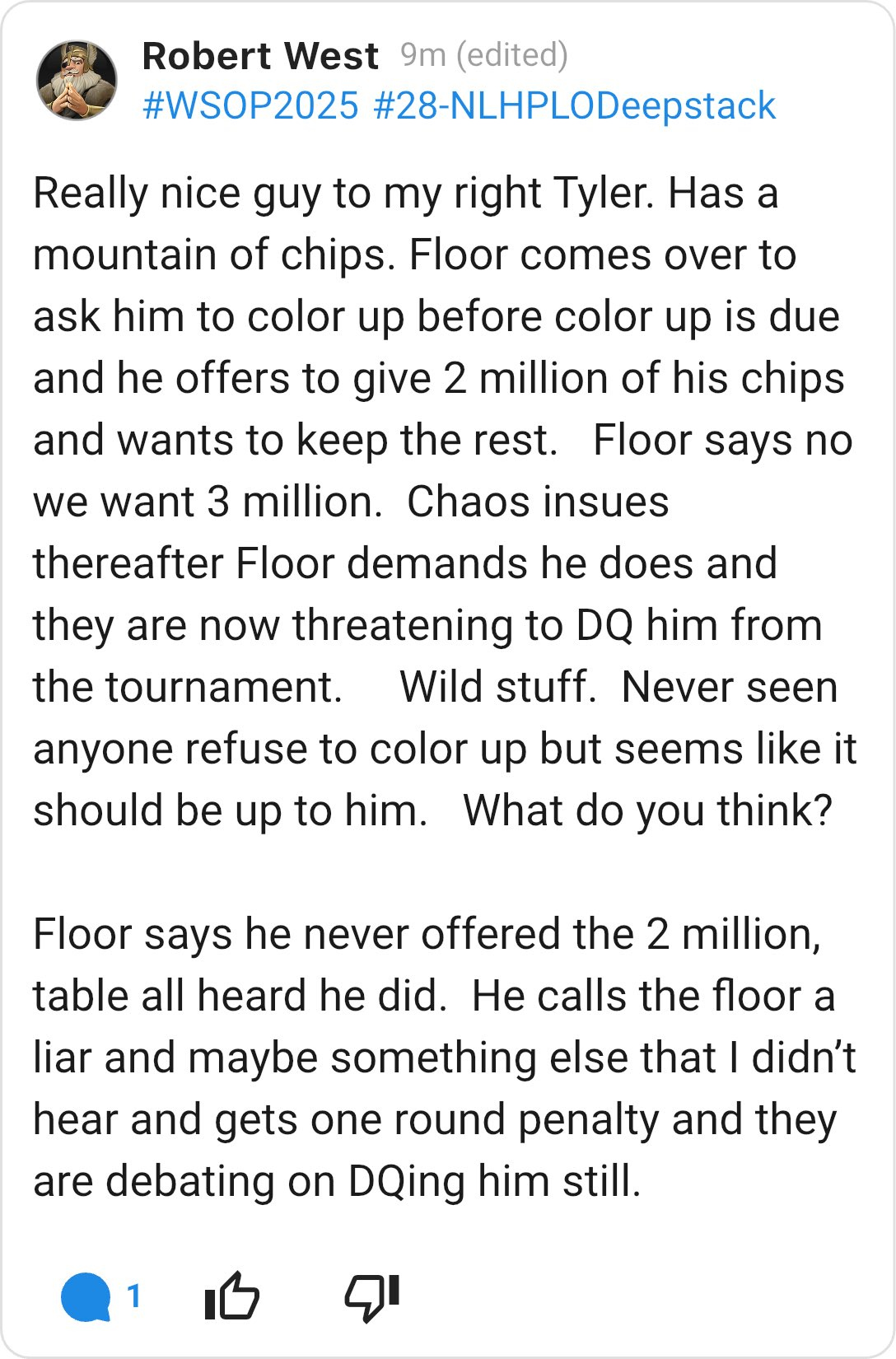This screenshot has height=1359, width=896.
Task: Open Robert West's profile avatar
Action: 77,80
